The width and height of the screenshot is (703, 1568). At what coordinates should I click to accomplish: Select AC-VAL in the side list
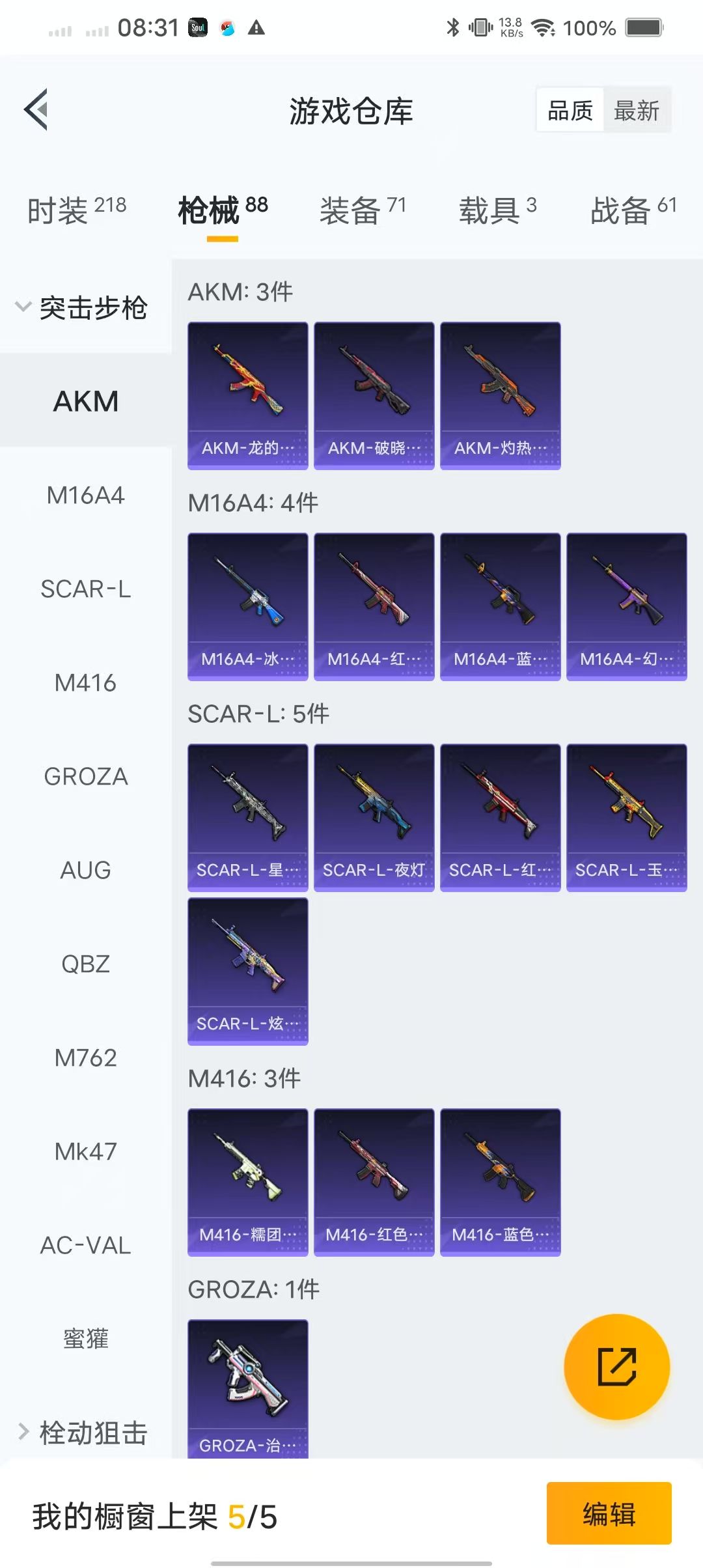coord(85,1246)
